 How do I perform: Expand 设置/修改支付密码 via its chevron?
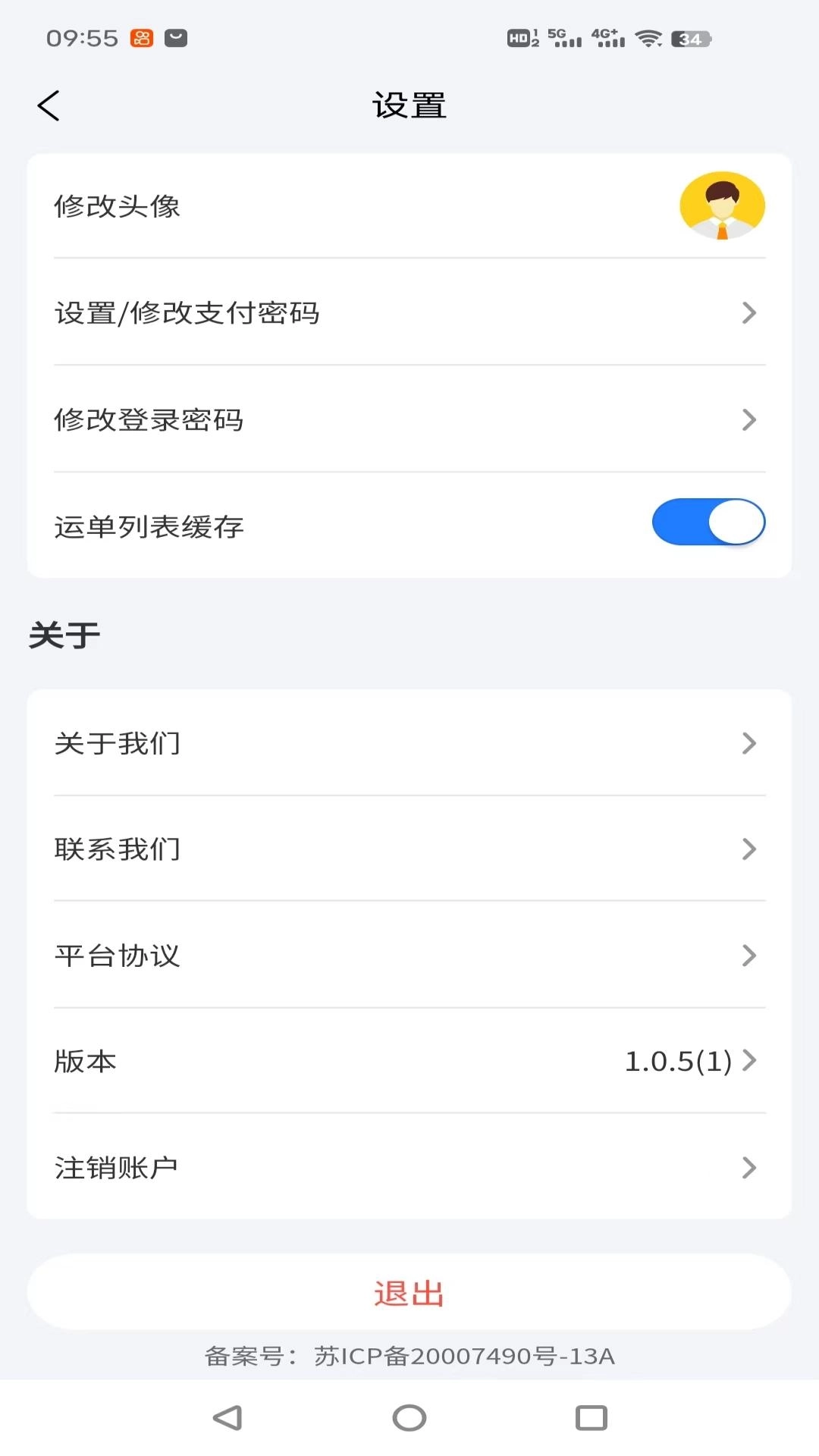750,313
